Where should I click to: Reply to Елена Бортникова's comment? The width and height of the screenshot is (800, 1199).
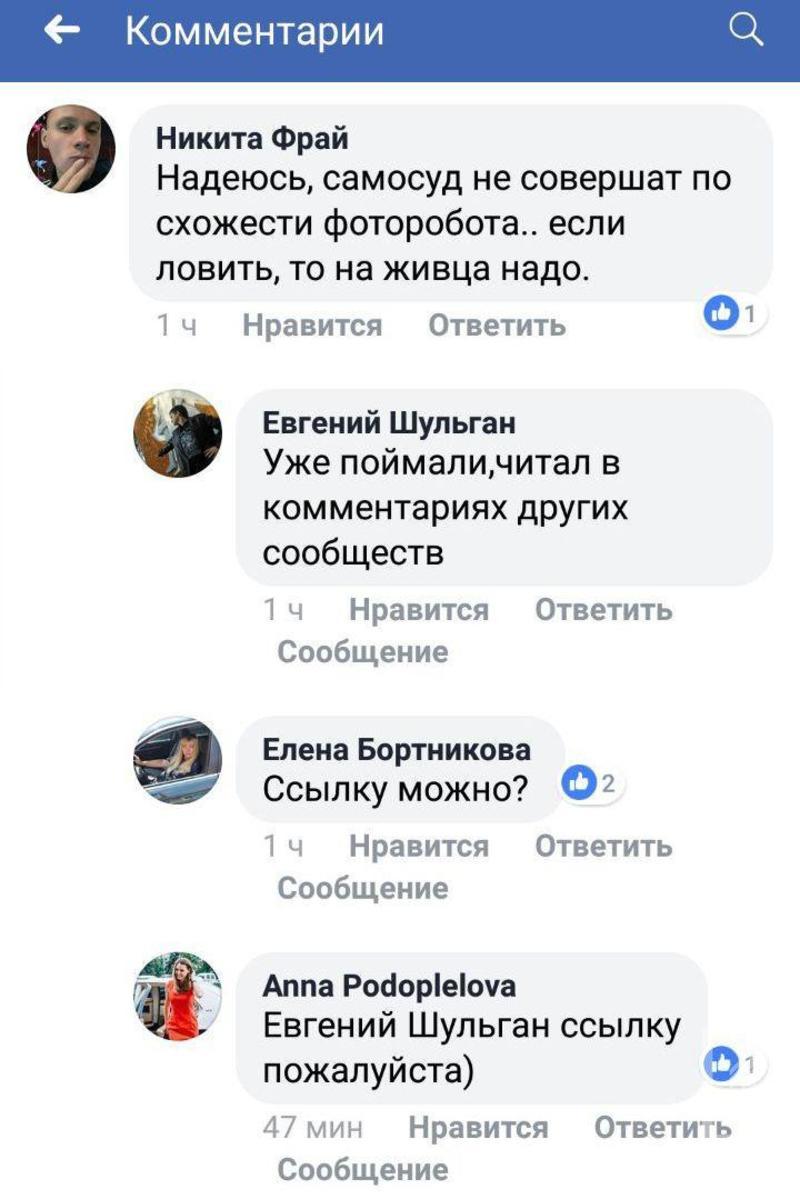coord(604,846)
